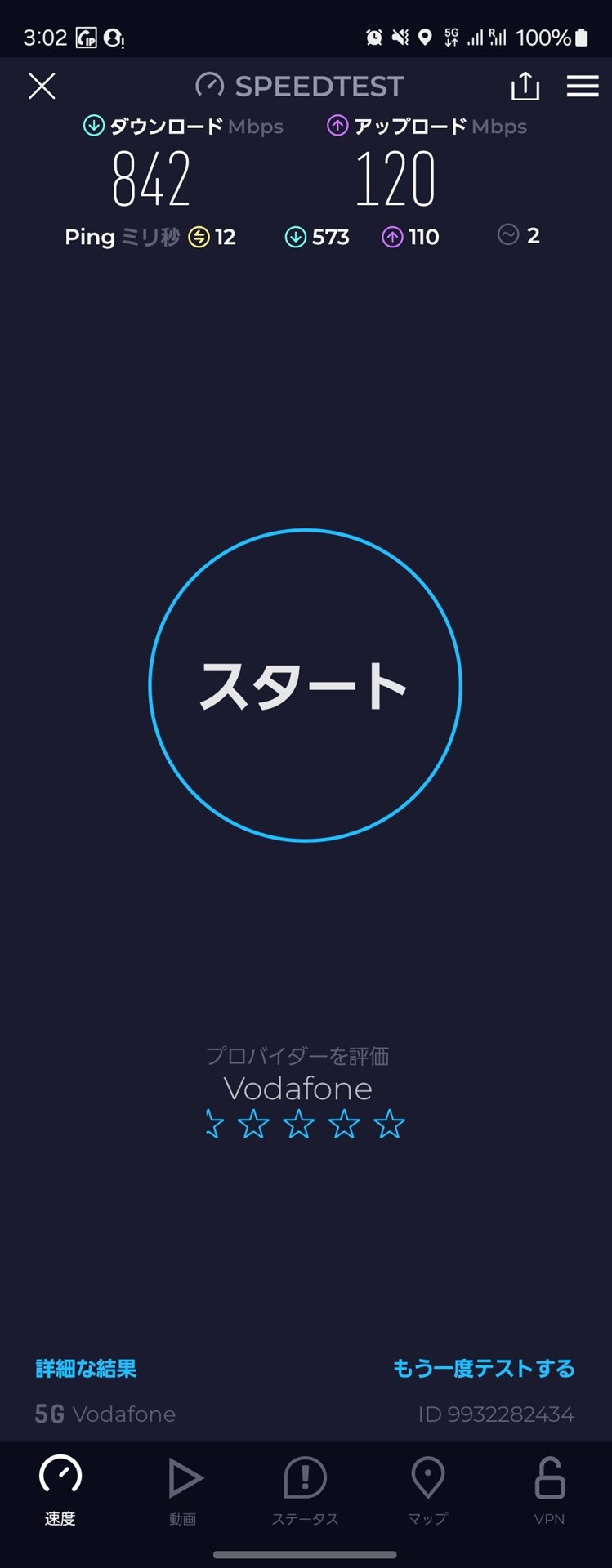This screenshot has height=1568, width=612.
Task: Open the share icon to export results
Action: [525, 87]
